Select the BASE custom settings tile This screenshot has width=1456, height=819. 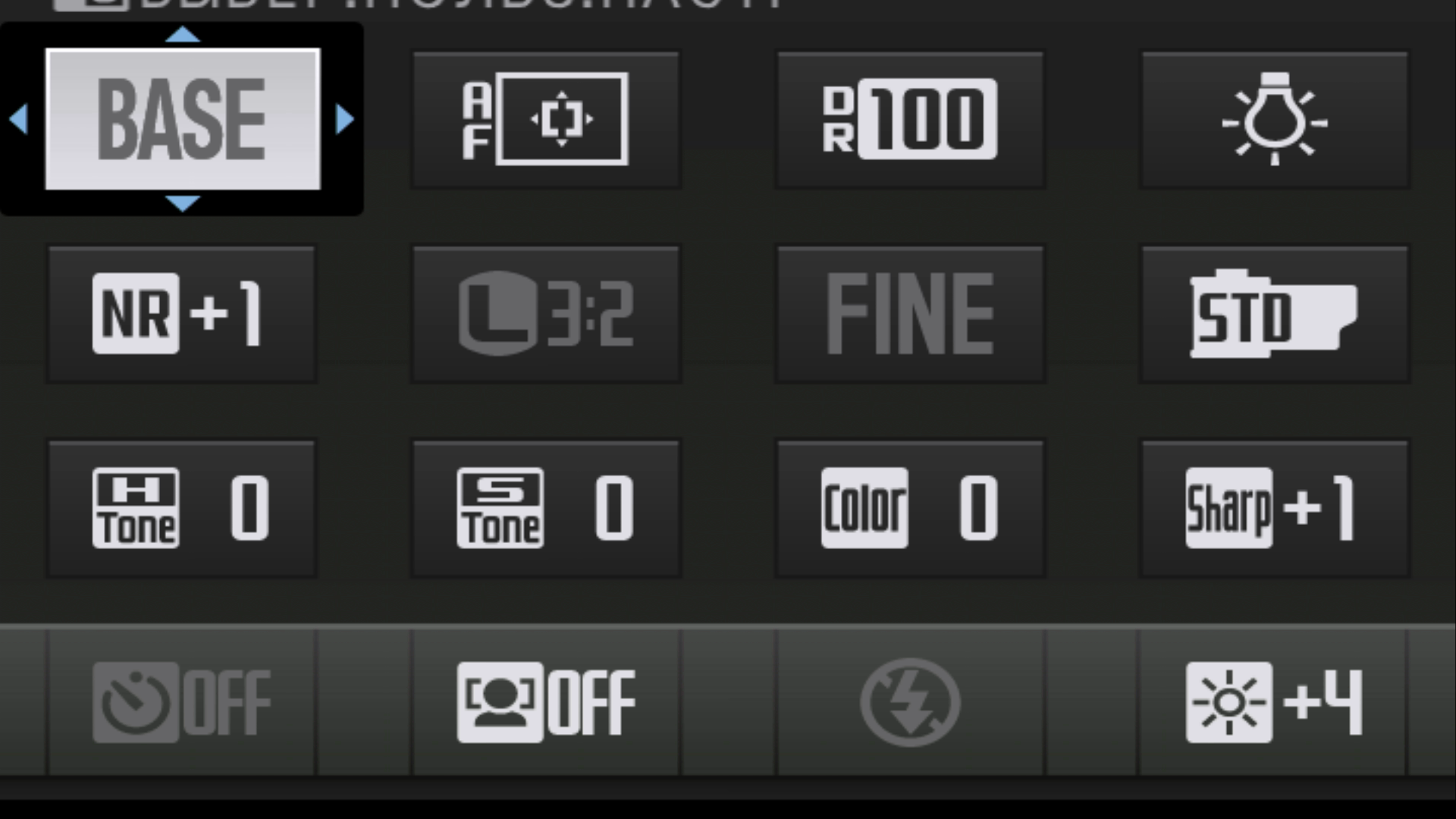pyautogui.click(x=182, y=119)
